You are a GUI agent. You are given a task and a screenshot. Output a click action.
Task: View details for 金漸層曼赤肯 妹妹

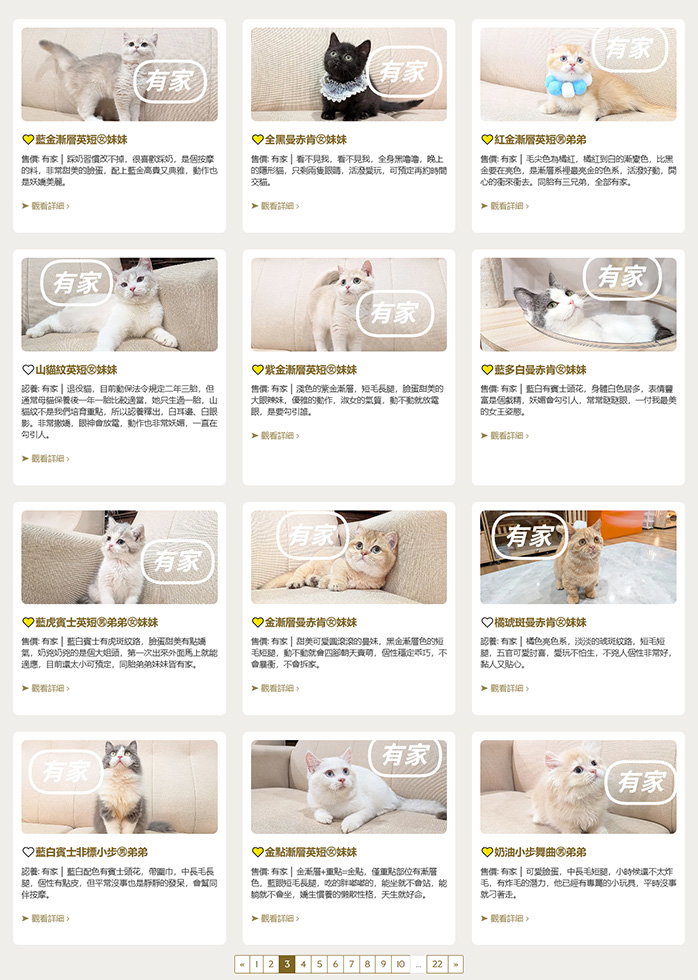coord(275,688)
